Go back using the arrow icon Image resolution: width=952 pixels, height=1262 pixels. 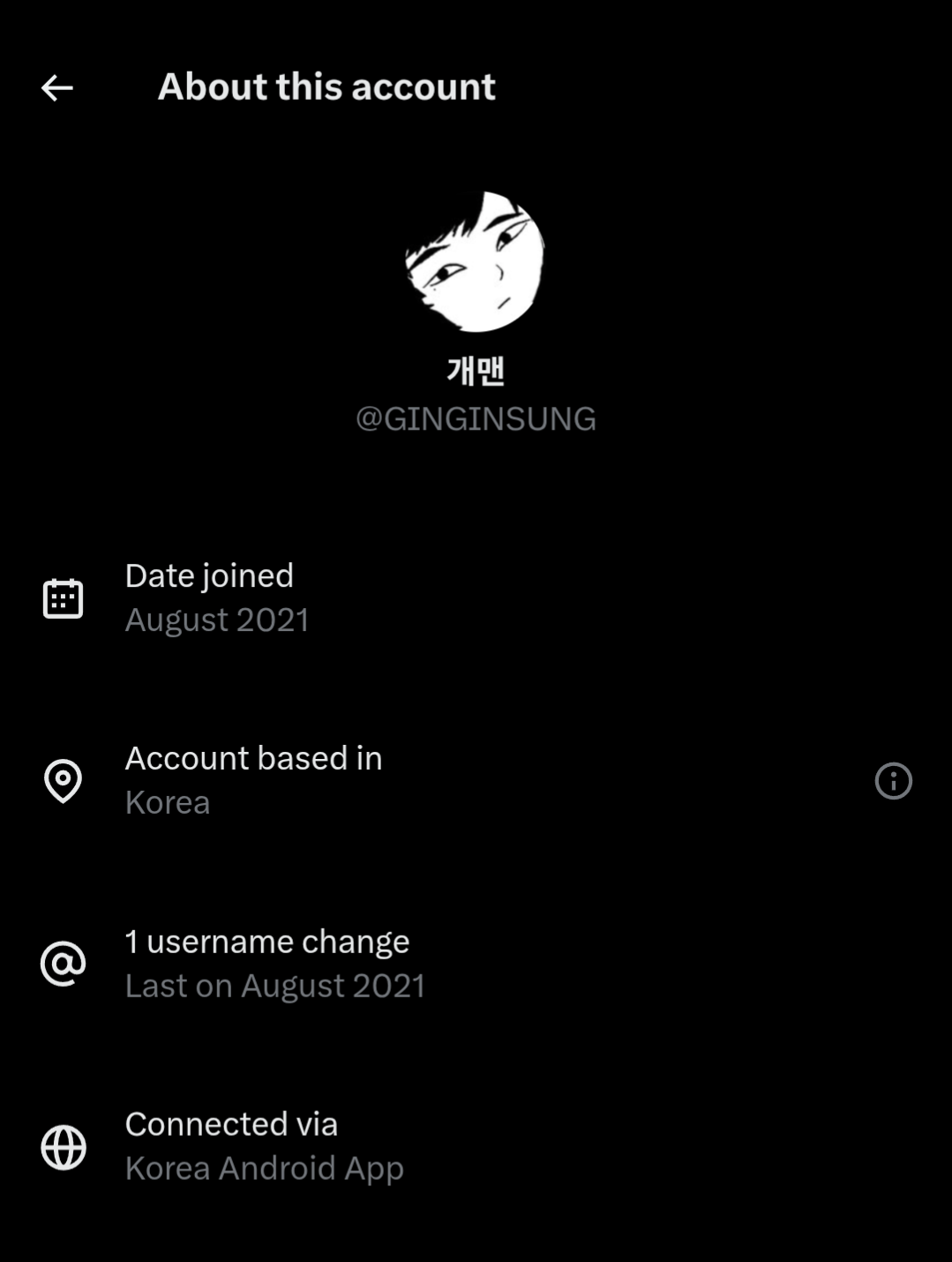(57, 87)
